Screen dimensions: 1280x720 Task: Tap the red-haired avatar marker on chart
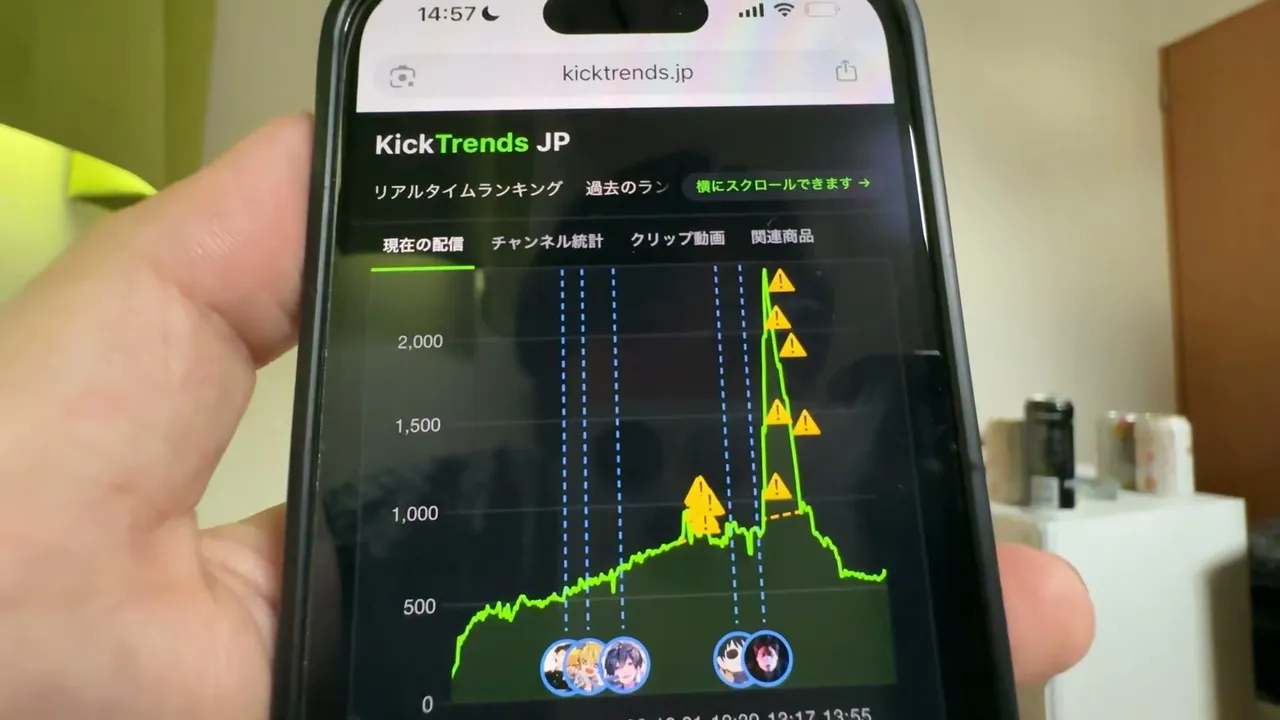coord(768,658)
